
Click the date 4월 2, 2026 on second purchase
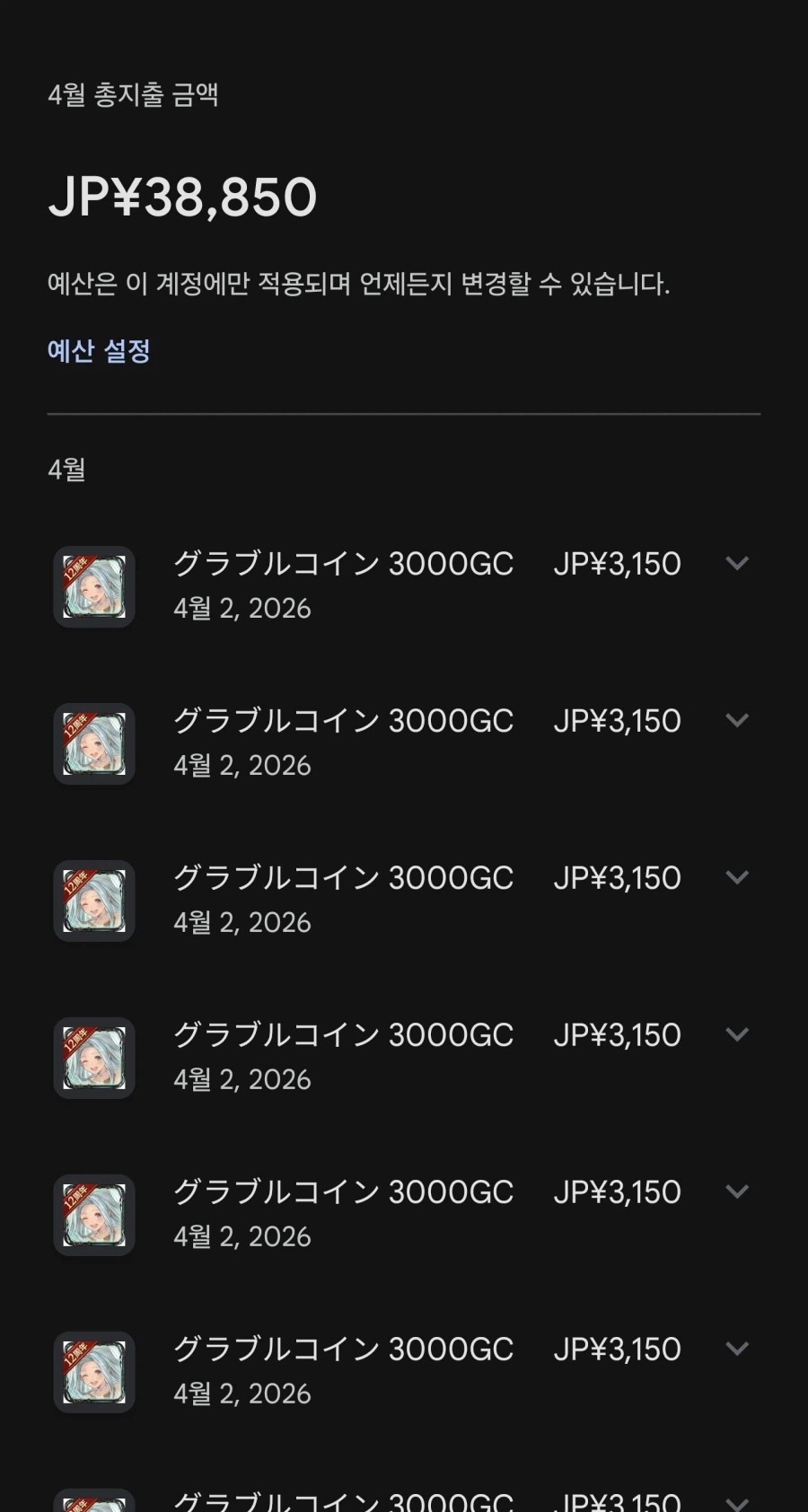coord(242,765)
